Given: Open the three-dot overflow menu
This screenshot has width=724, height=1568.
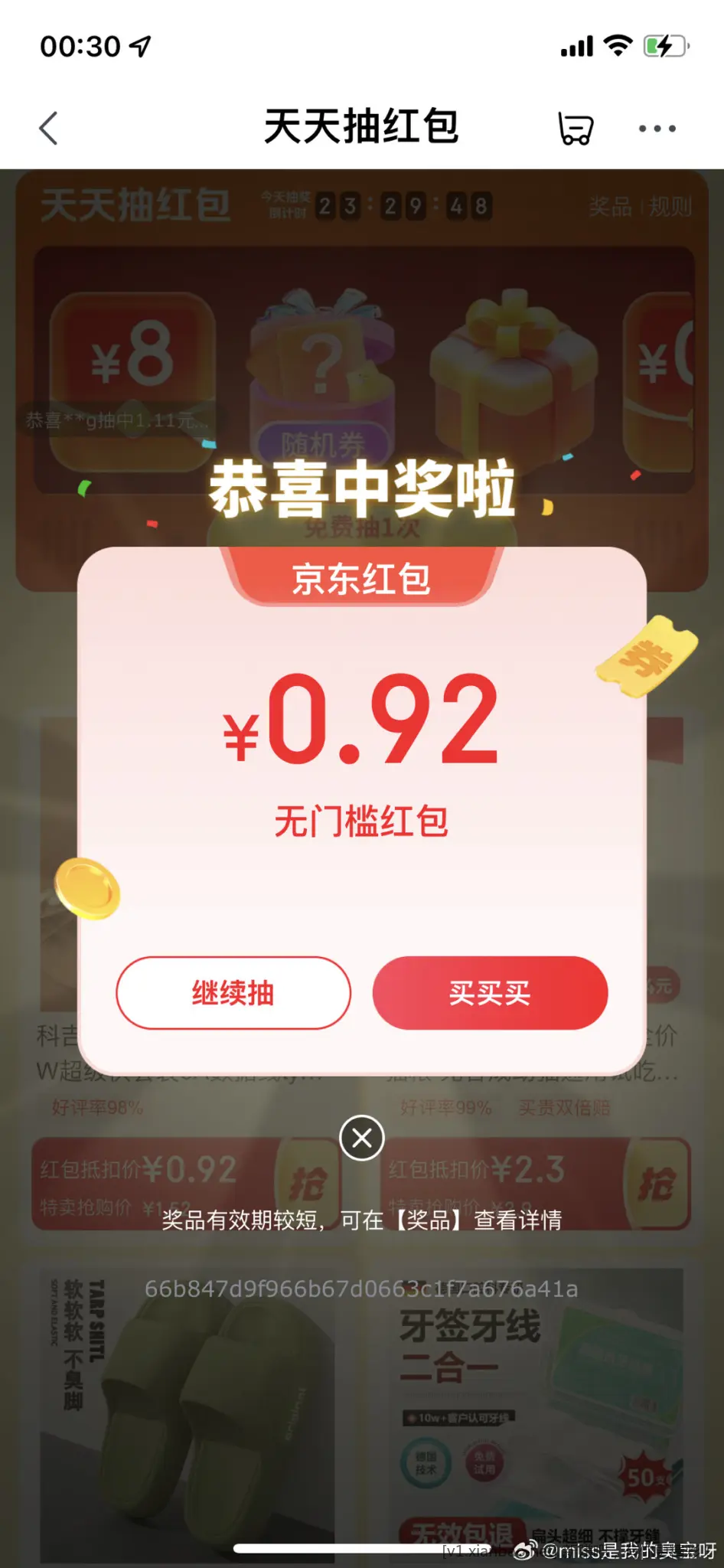Looking at the screenshot, I should tap(657, 129).
